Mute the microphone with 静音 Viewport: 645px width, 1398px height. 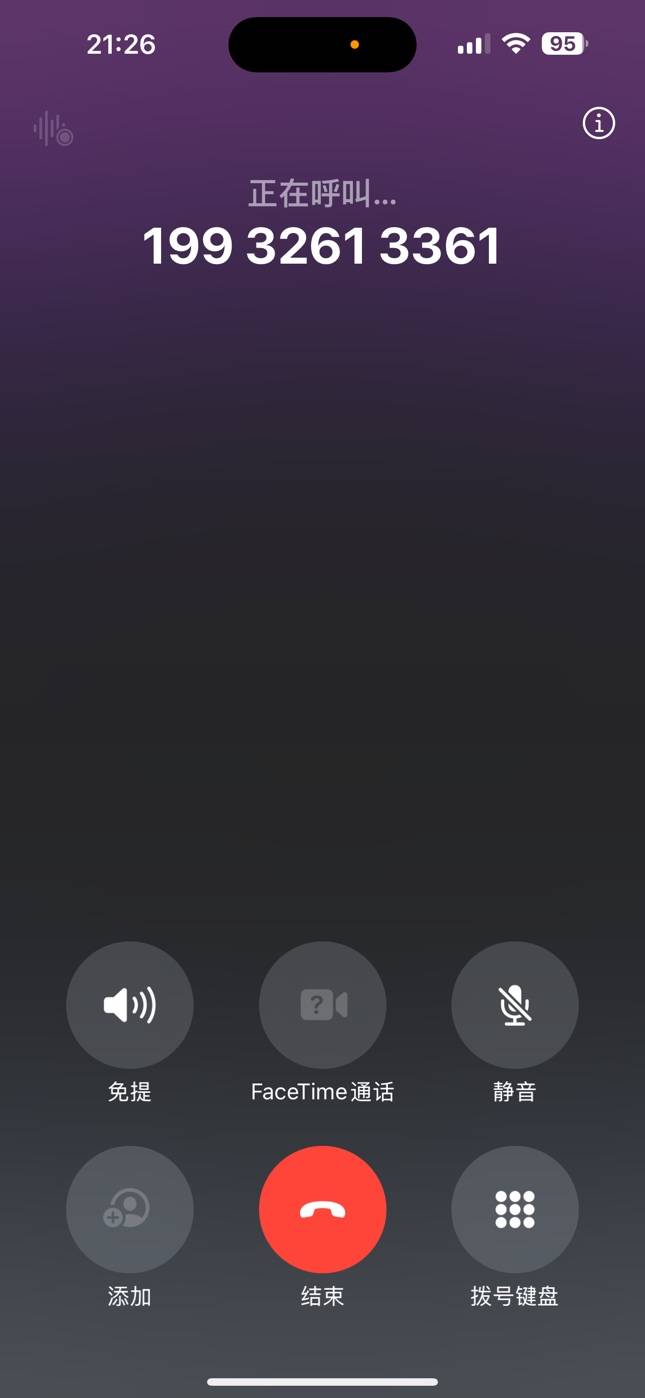tap(515, 1005)
